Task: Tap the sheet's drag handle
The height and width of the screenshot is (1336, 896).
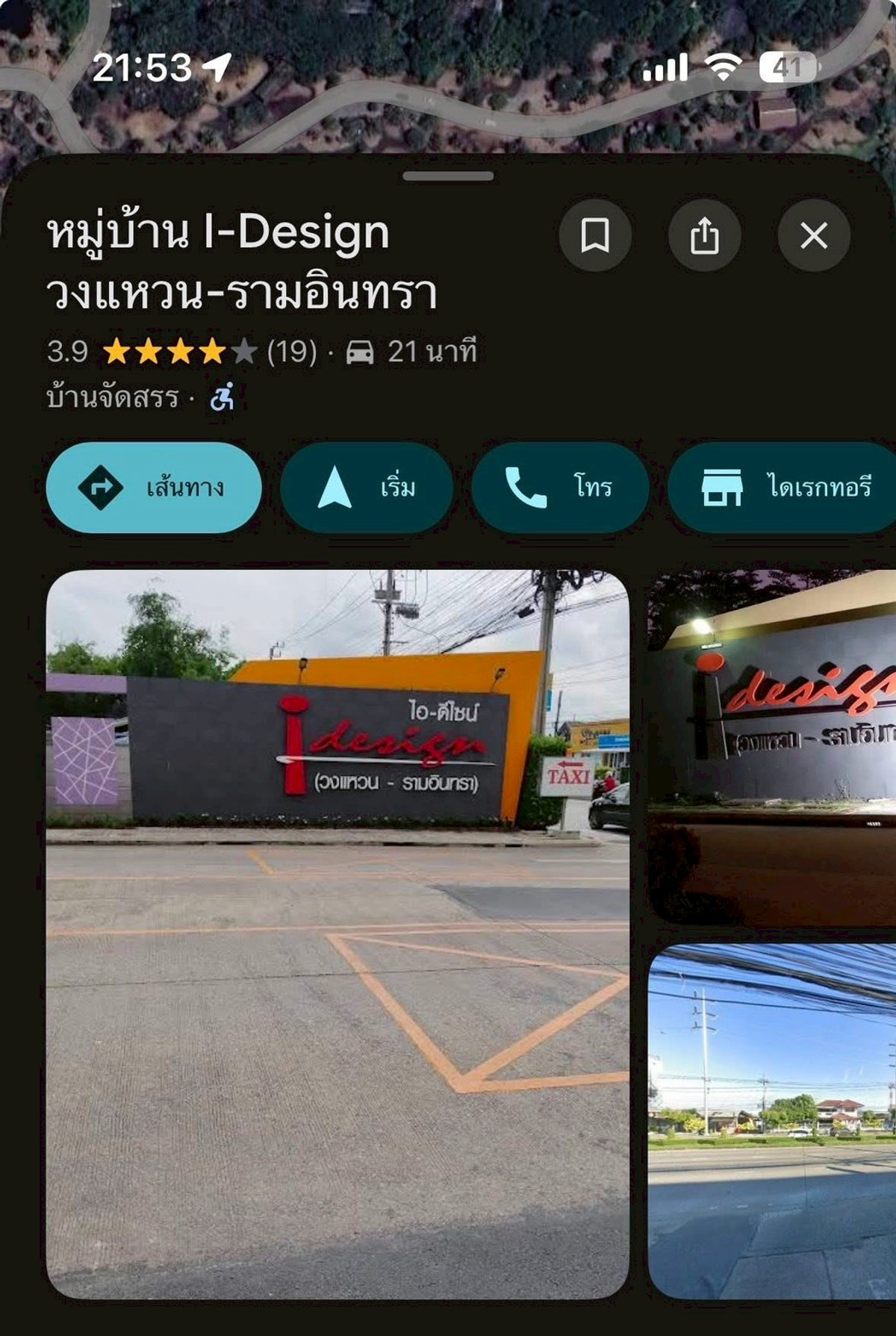Action: click(448, 176)
